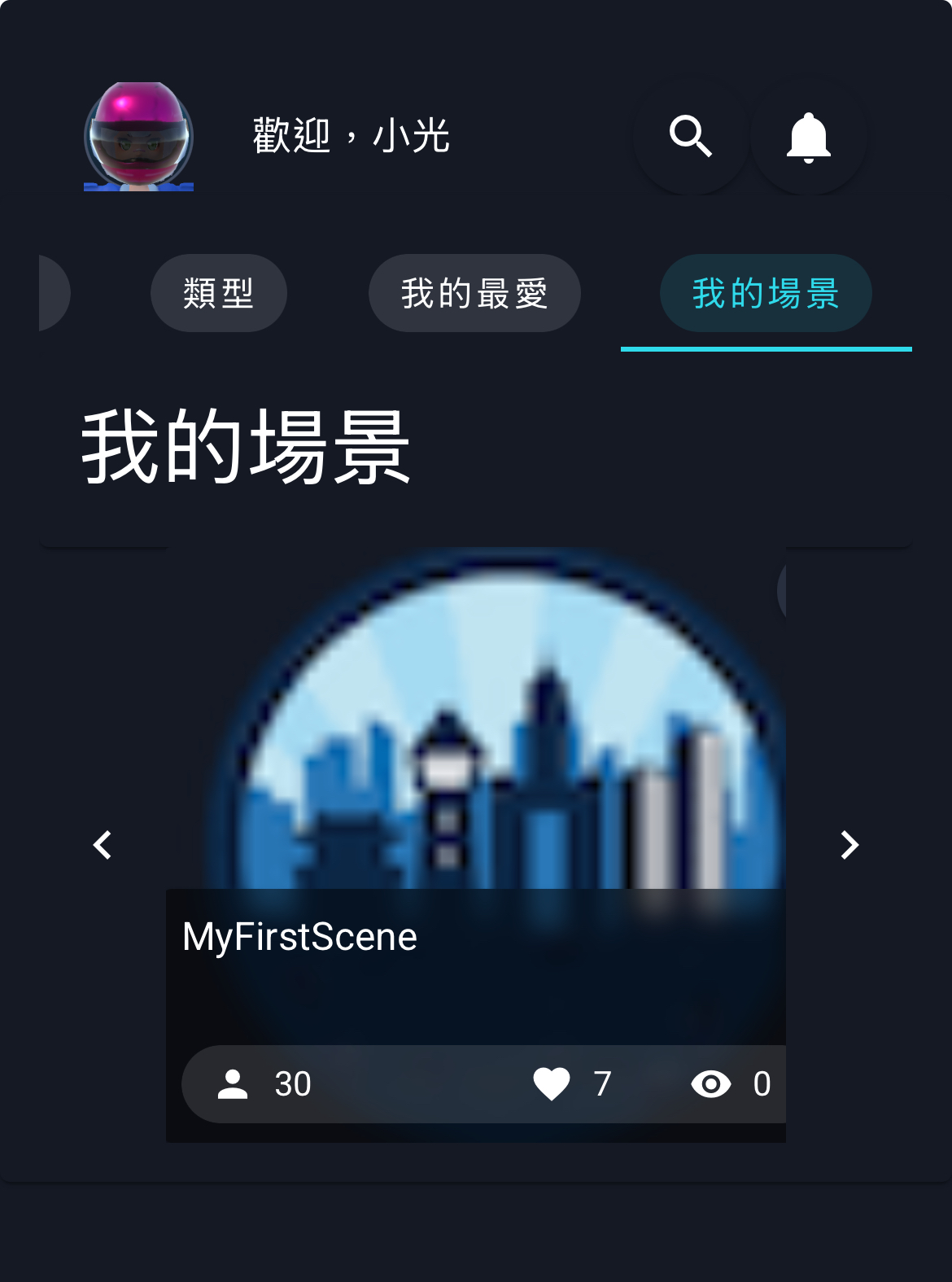This screenshot has height=1282, width=952.
Task: Toggle the 我的最愛 filter chip
Action: tap(475, 293)
